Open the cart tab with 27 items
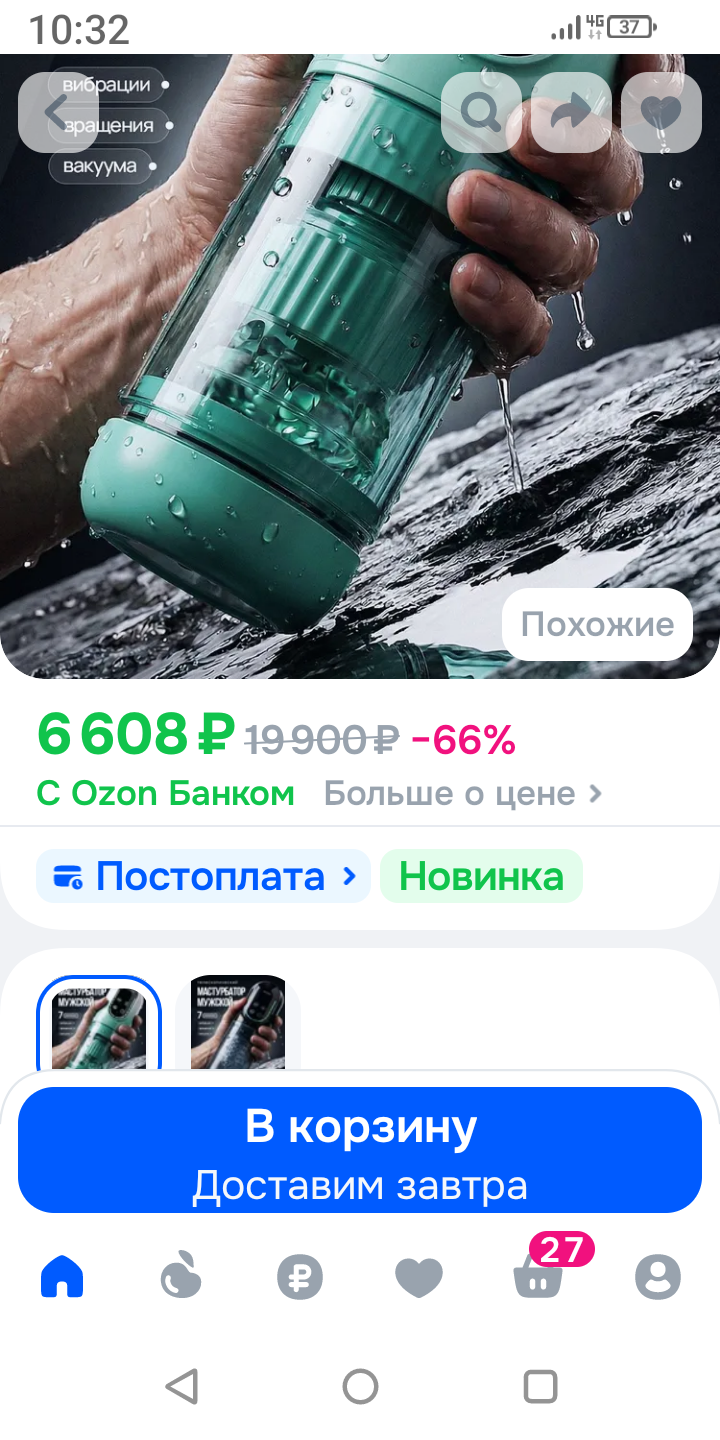Viewport: 720px width, 1440px height. coord(539,1277)
